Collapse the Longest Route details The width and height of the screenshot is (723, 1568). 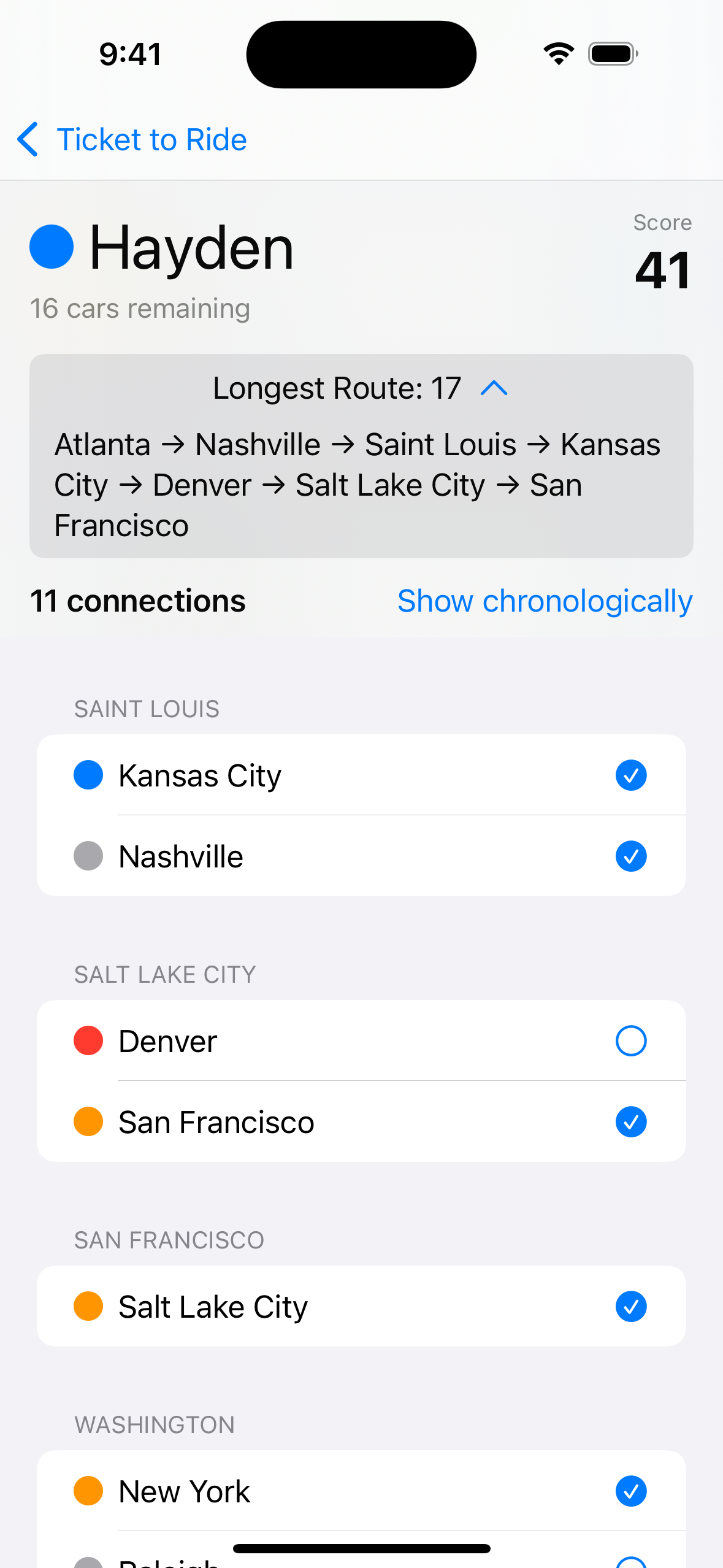click(x=494, y=388)
